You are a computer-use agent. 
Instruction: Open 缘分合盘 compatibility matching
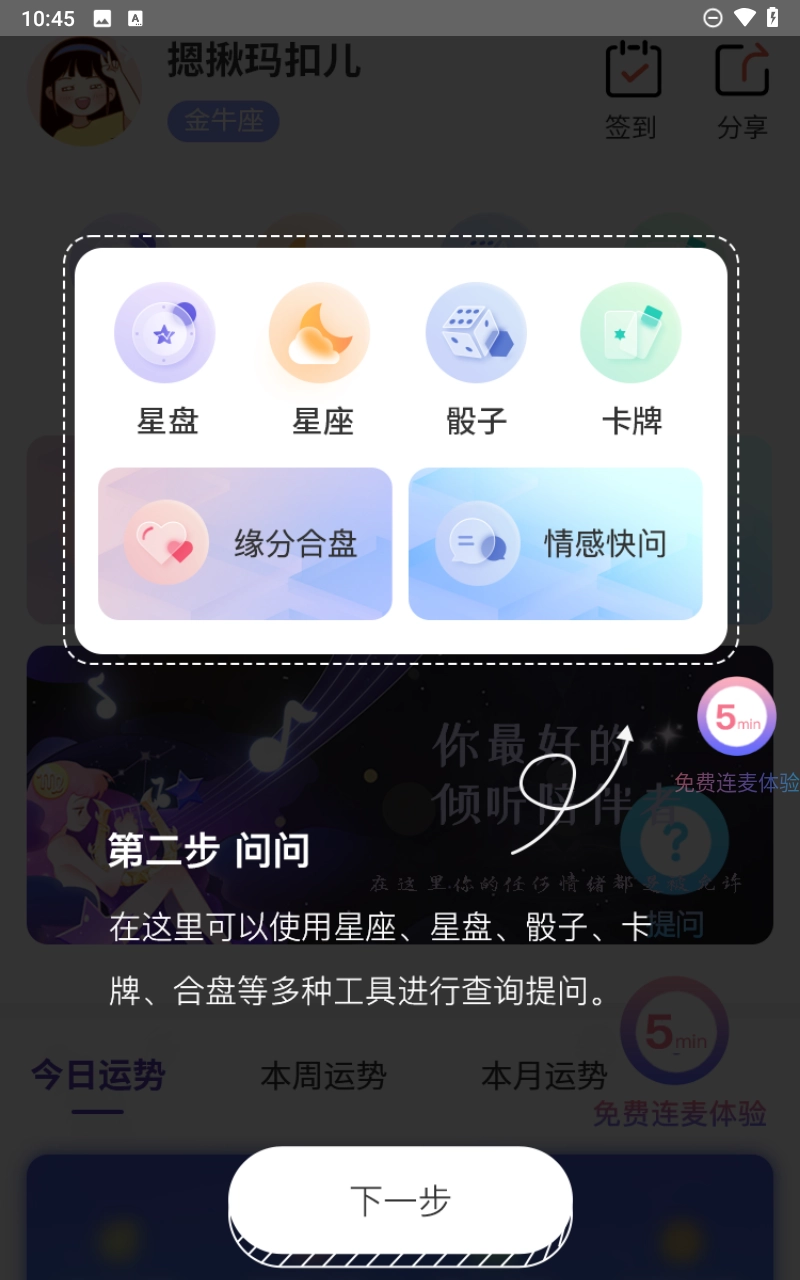tap(245, 543)
